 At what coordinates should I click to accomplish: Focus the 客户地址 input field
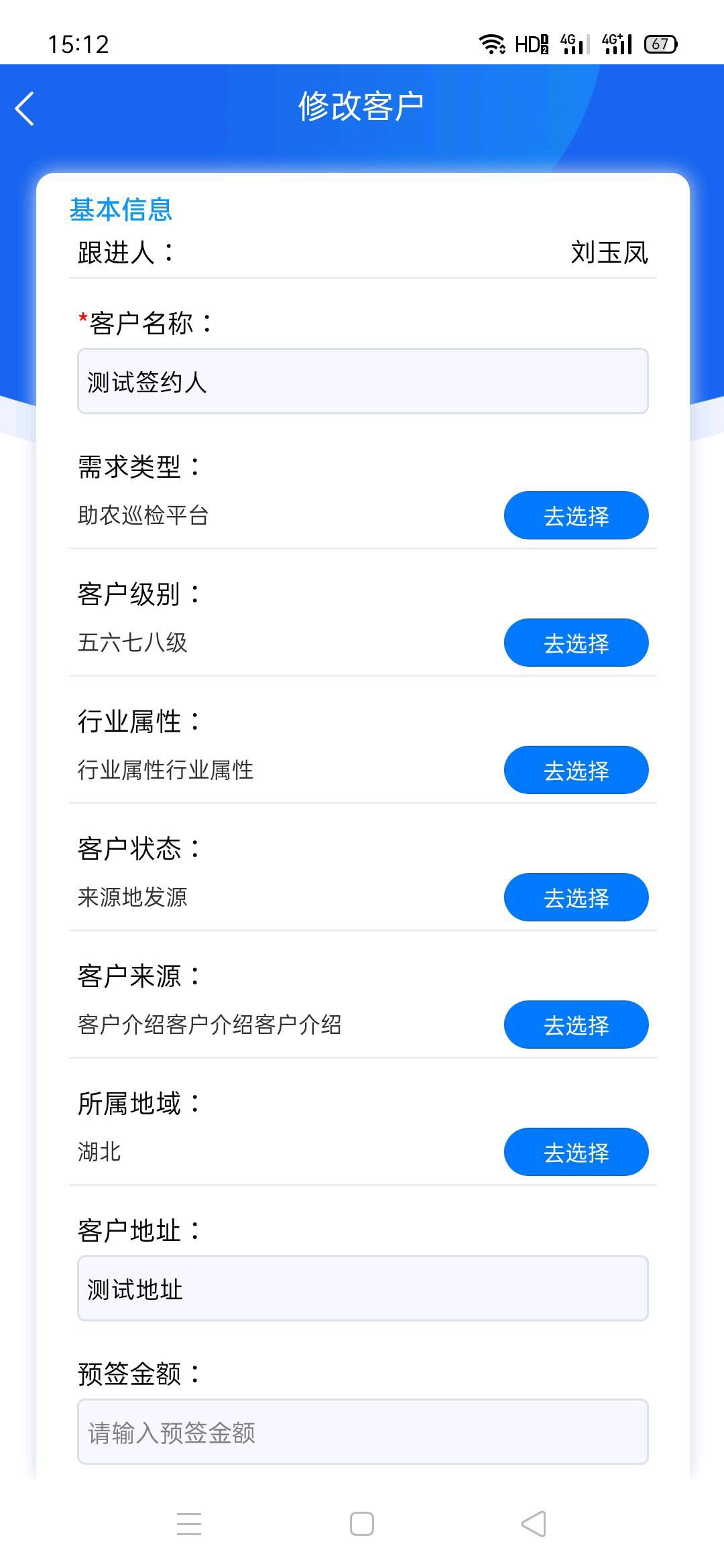pyautogui.click(x=362, y=1289)
